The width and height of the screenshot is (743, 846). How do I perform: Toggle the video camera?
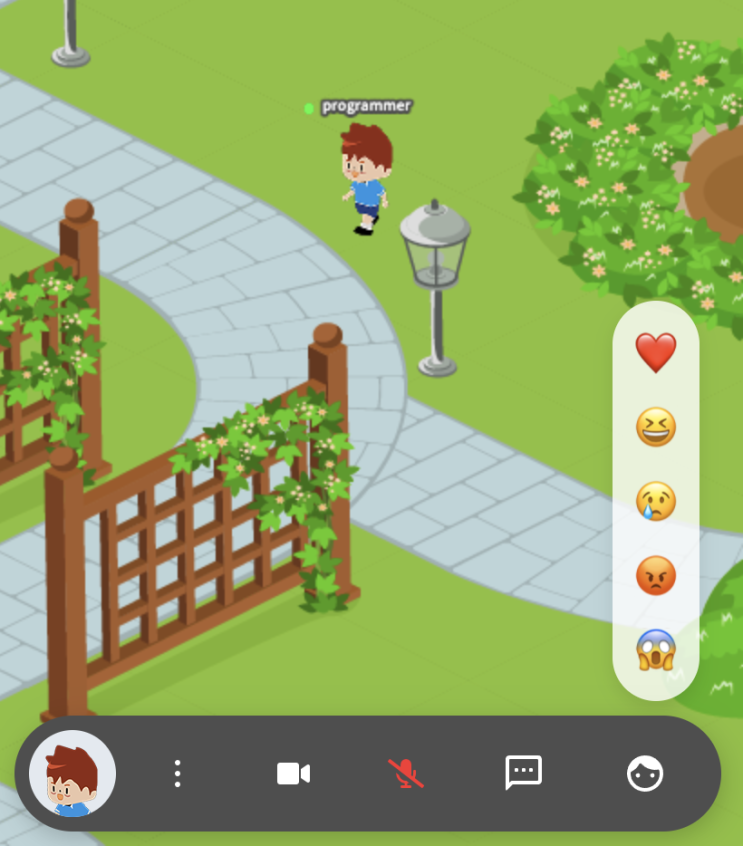coord(293,773)
